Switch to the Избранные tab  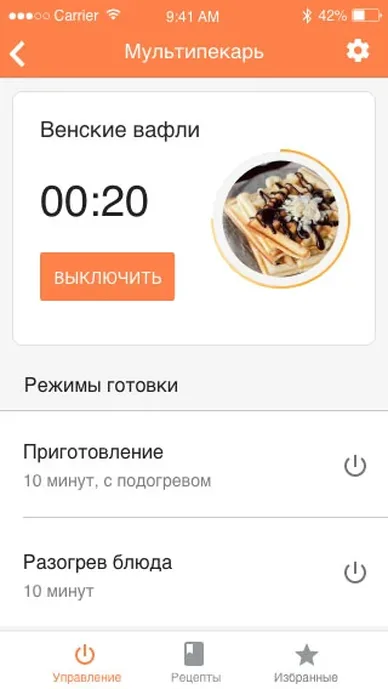click(x=306, y=663)
